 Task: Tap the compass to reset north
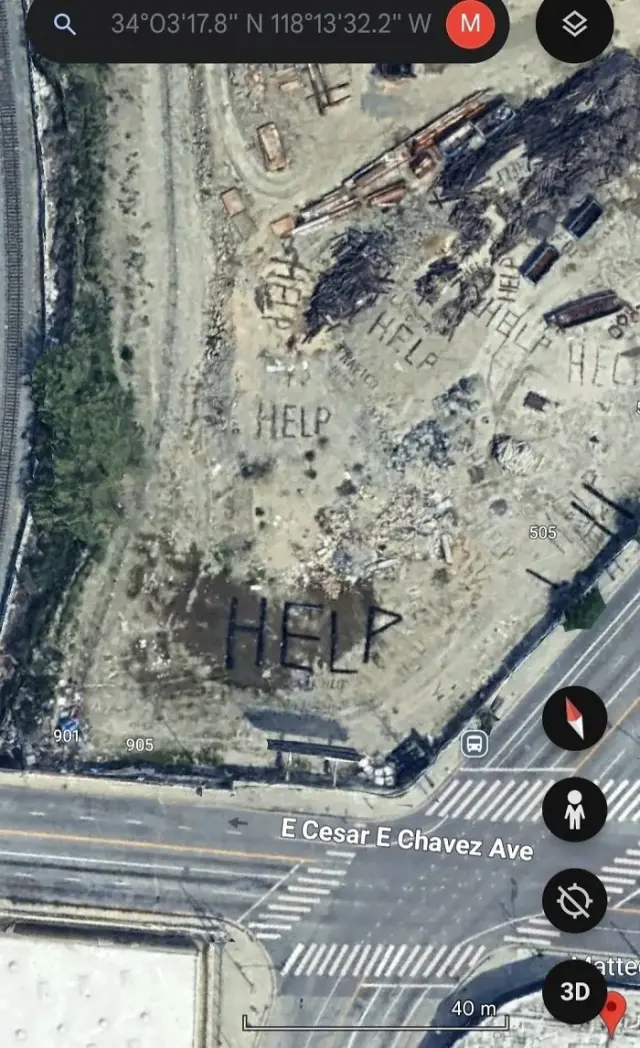574,718
